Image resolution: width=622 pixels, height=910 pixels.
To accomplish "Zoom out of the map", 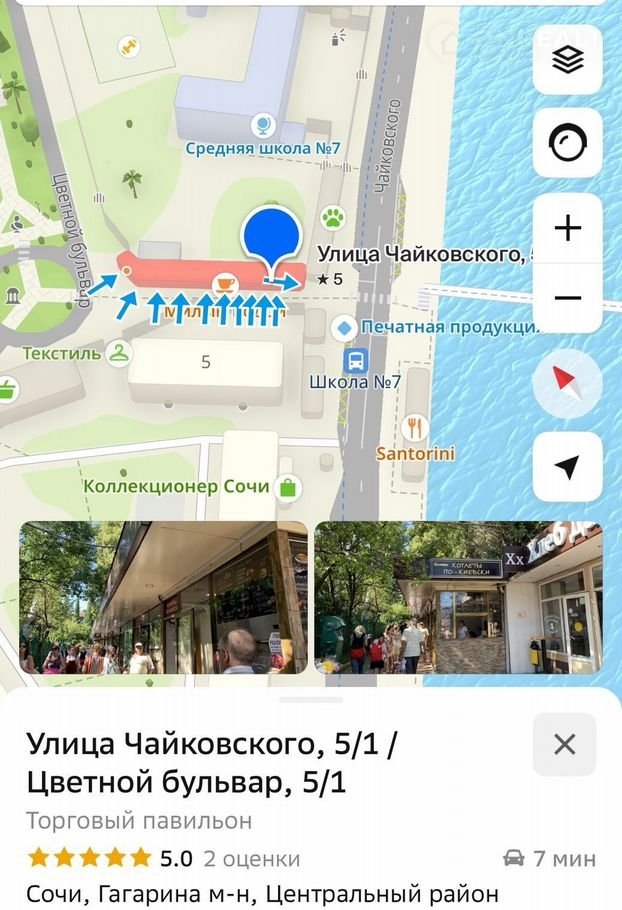I will click(x=567, y=298).
